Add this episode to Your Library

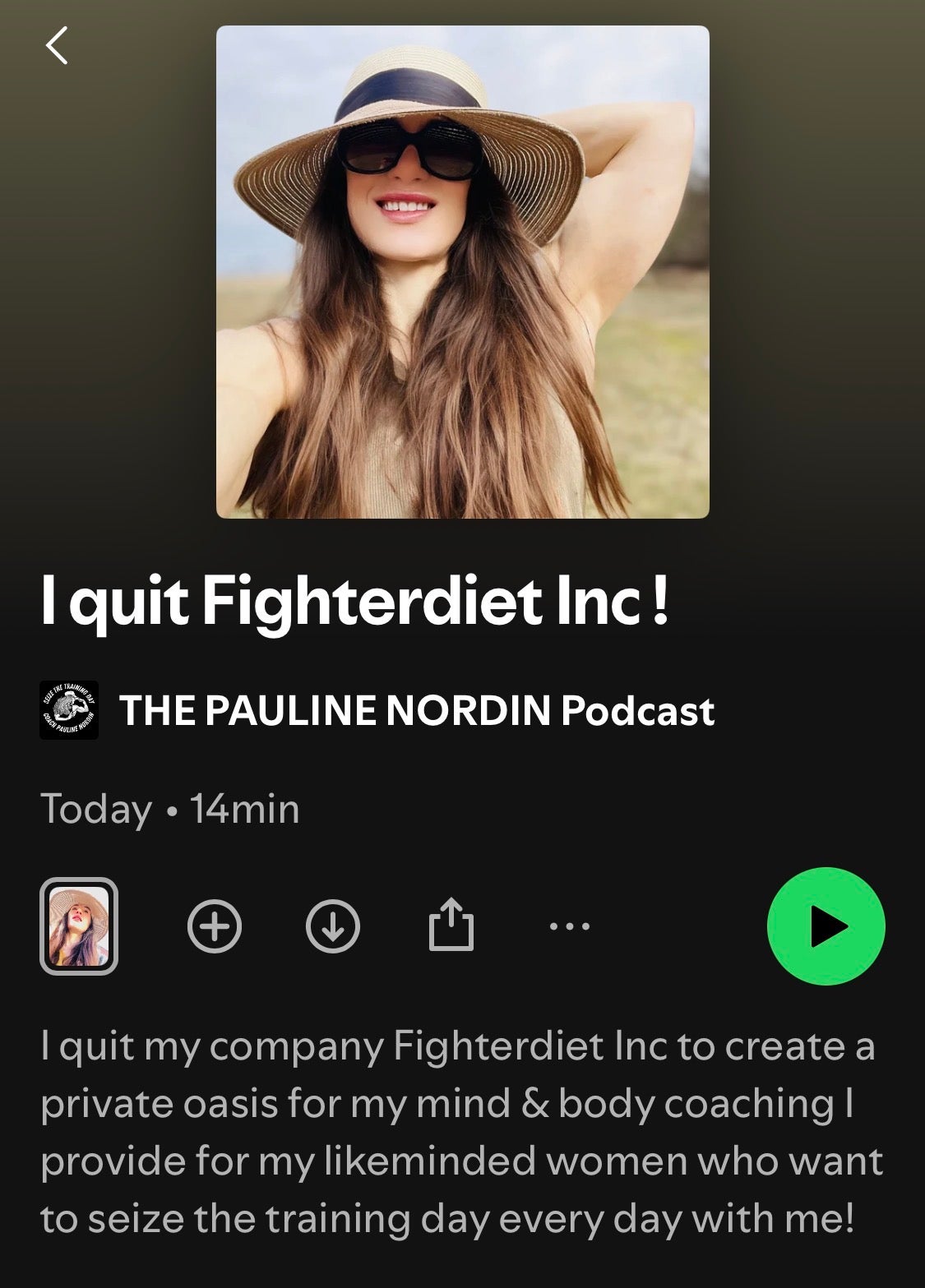tap(215, 926)
